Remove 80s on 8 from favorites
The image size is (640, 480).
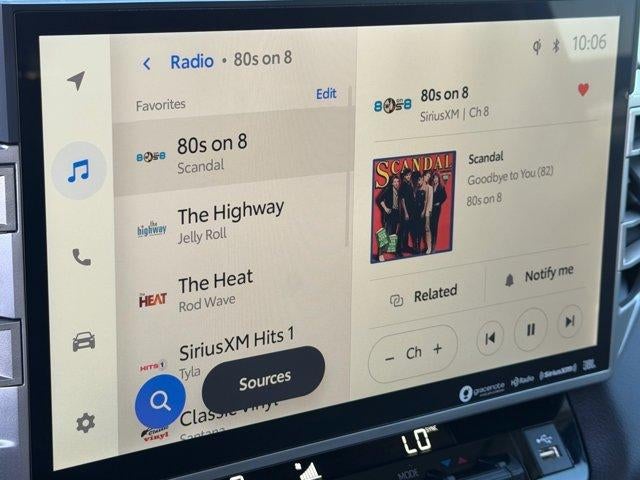coord(583,89)
